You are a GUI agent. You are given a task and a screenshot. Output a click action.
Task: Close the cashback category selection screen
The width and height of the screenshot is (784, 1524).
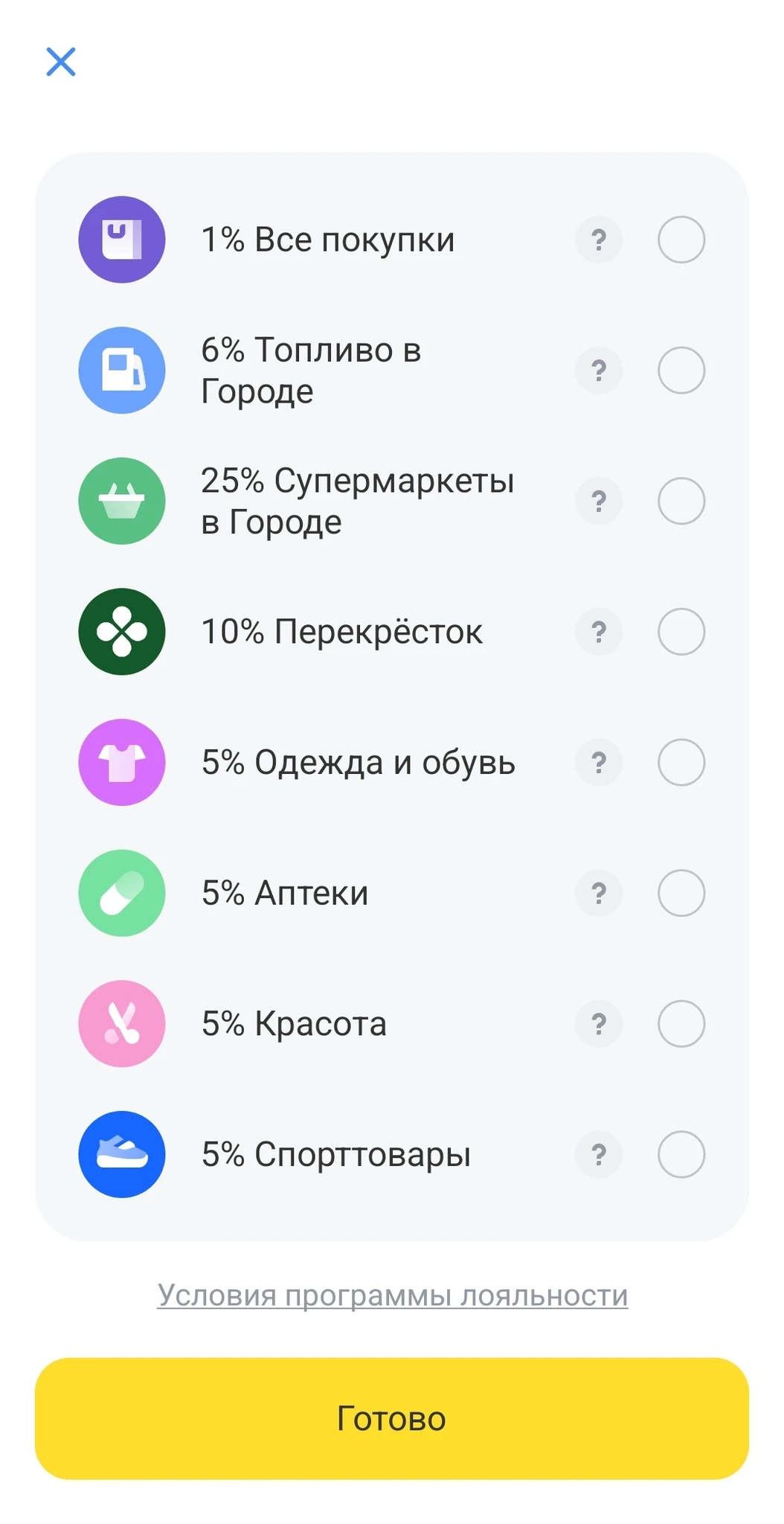tap(61, 62)
